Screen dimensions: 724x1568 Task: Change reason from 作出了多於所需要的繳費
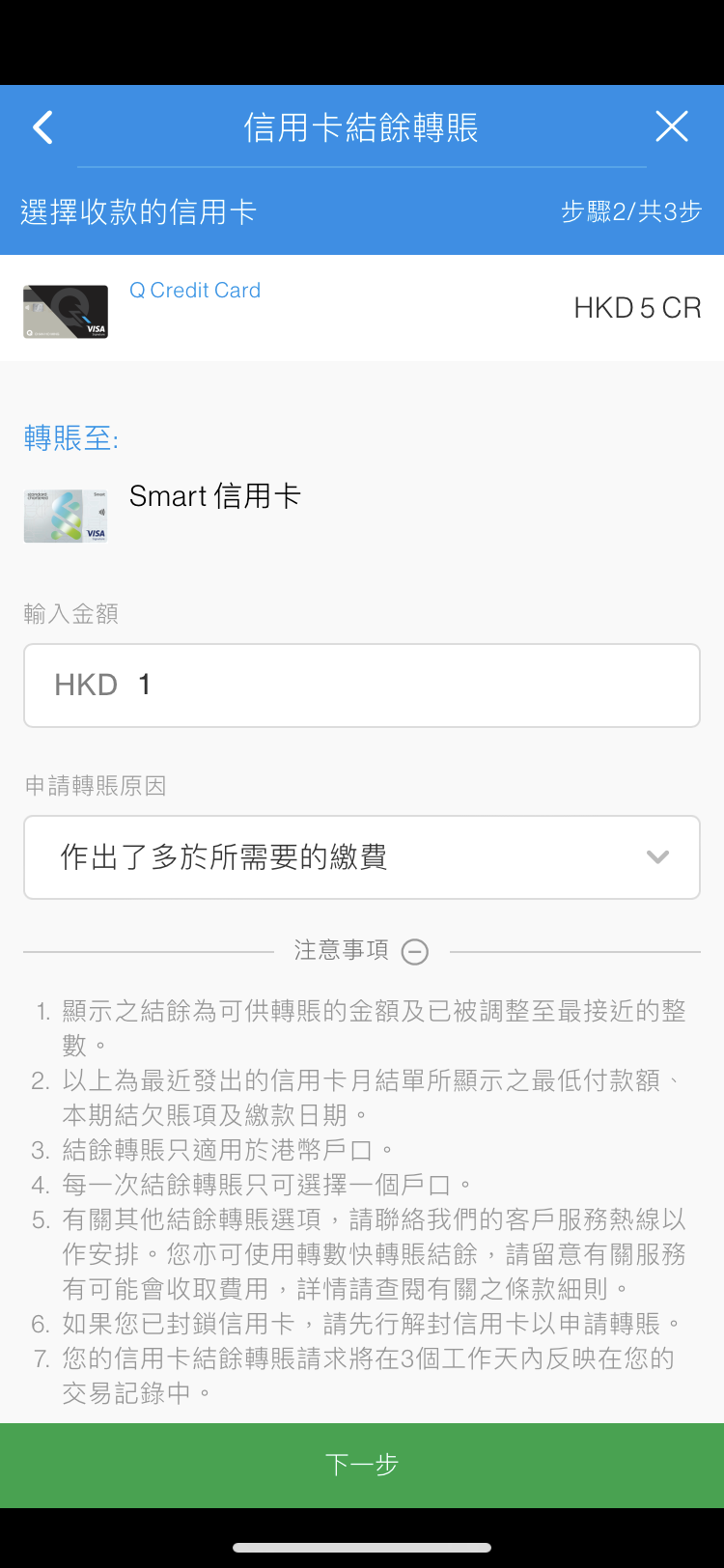(x=362, y=856)
